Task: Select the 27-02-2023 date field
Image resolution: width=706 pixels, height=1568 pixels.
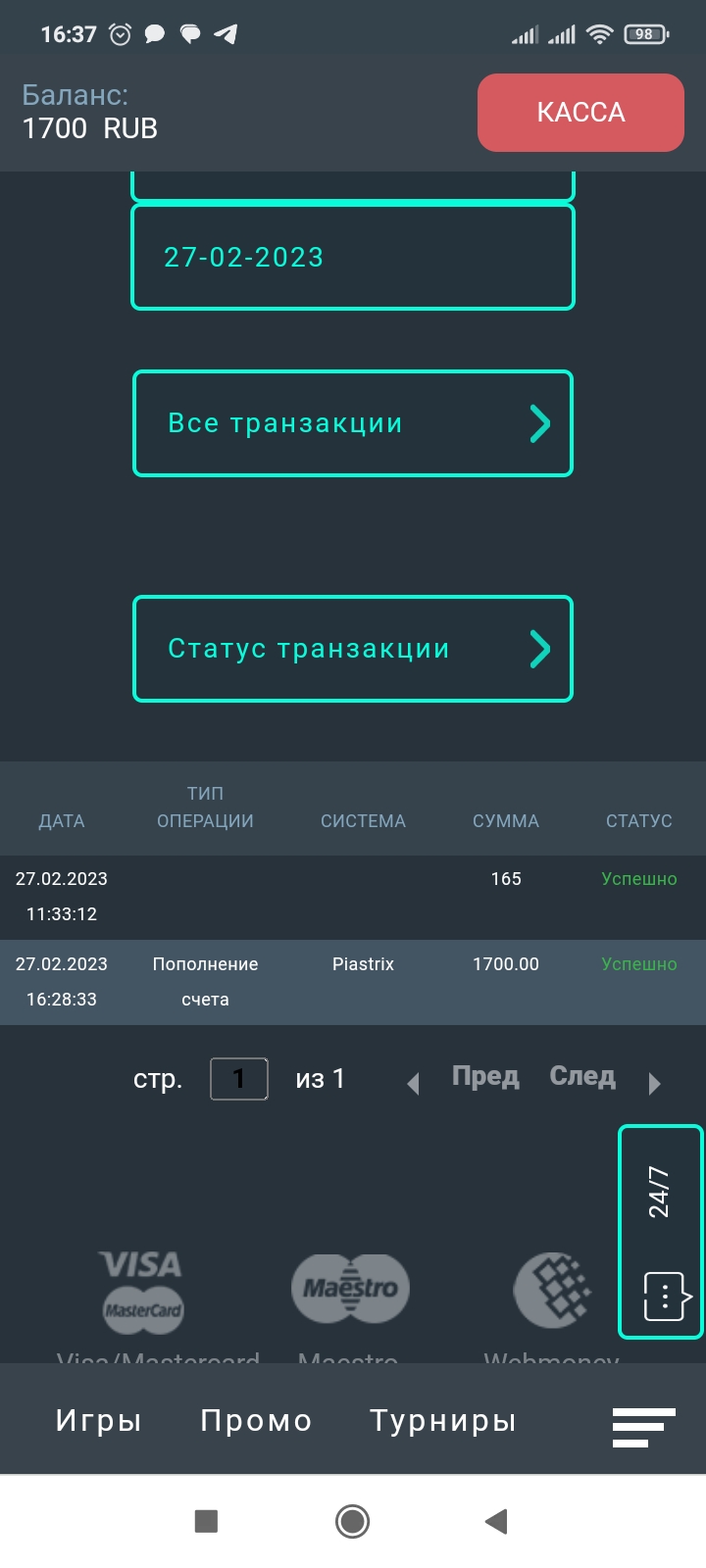Action: [353, 257]
